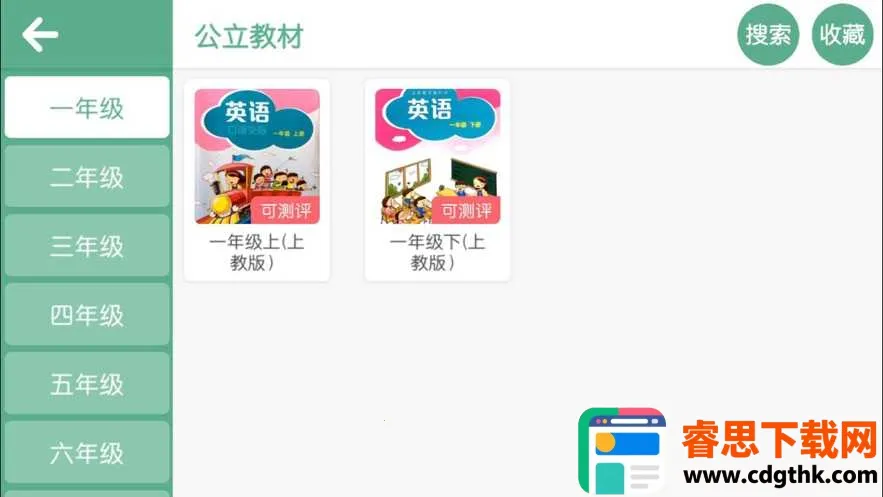Switch to the 六年级 tab
Screen dimensions: 883x497
pos(87,453)
